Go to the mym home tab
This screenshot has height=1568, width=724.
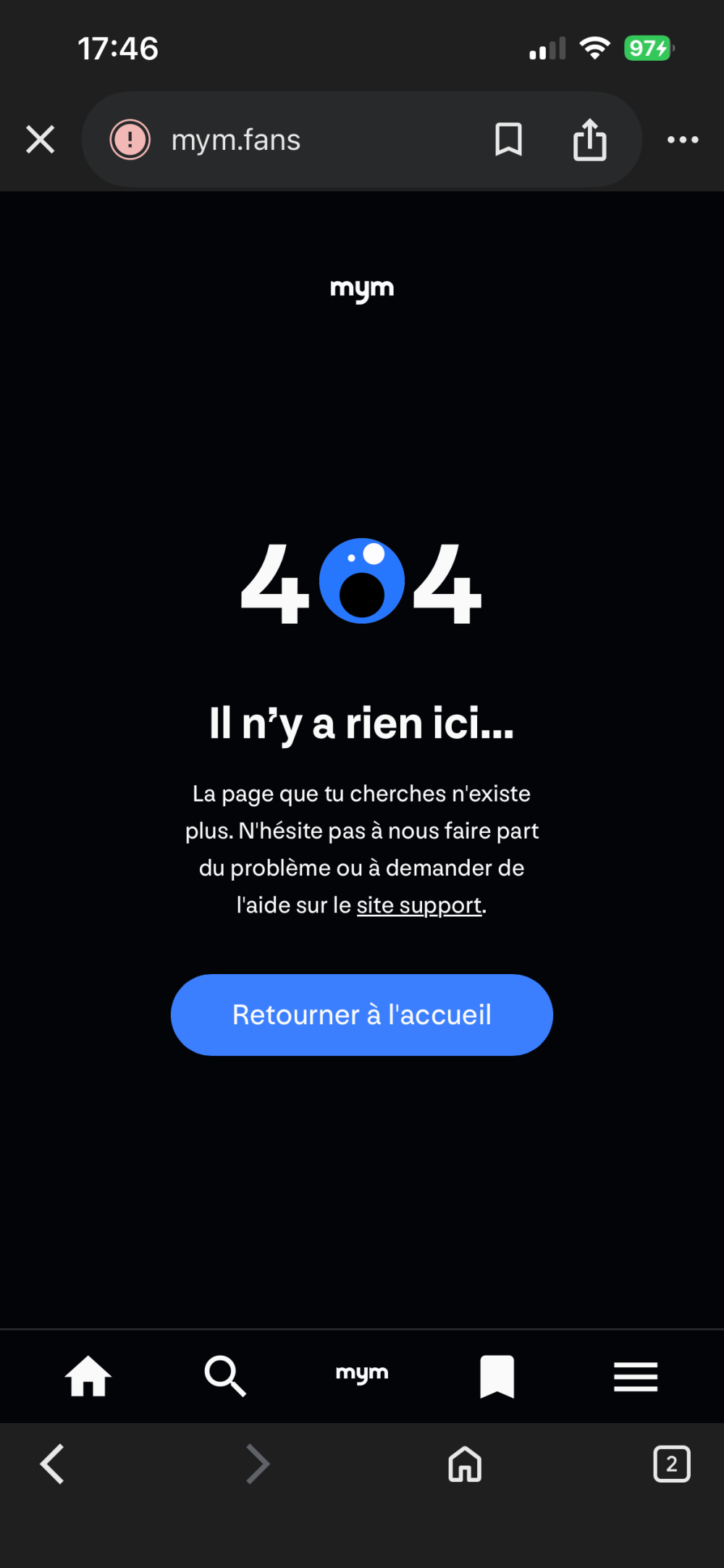coord(88,1375)
